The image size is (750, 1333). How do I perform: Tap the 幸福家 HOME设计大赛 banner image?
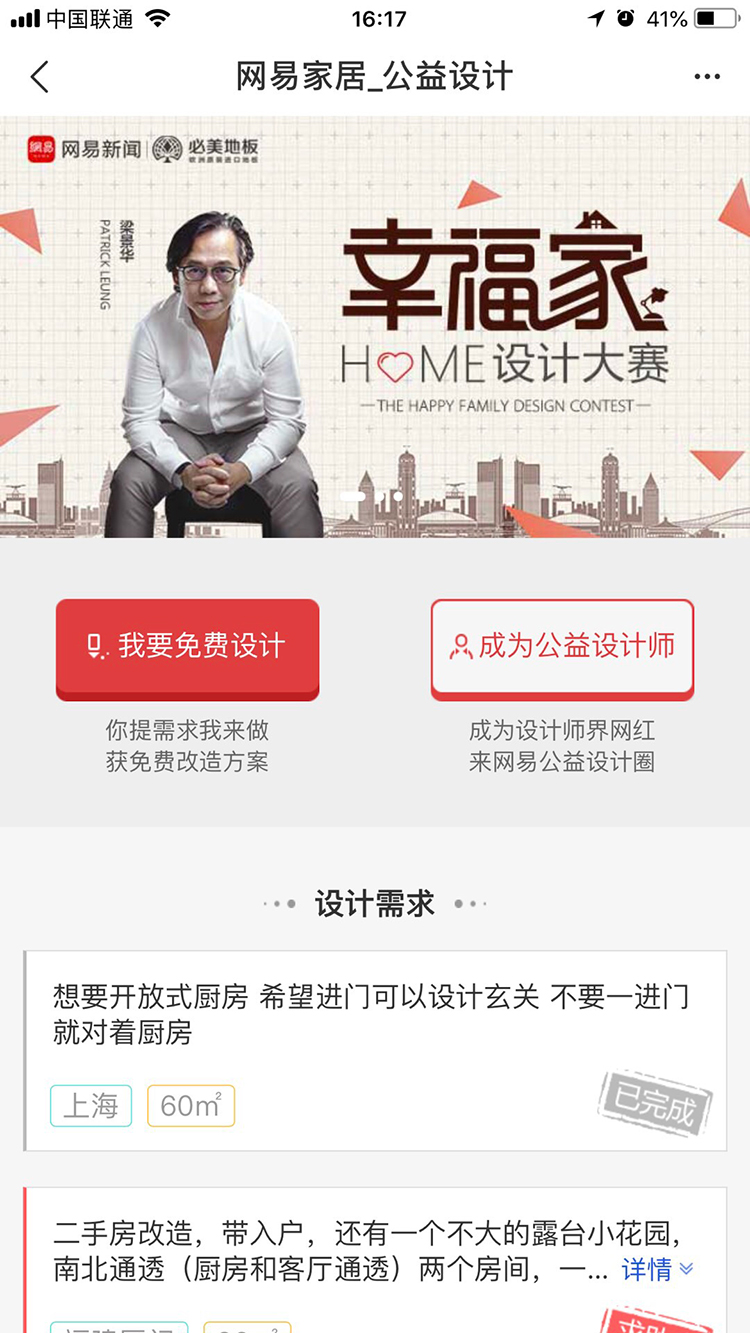[375, 330]
